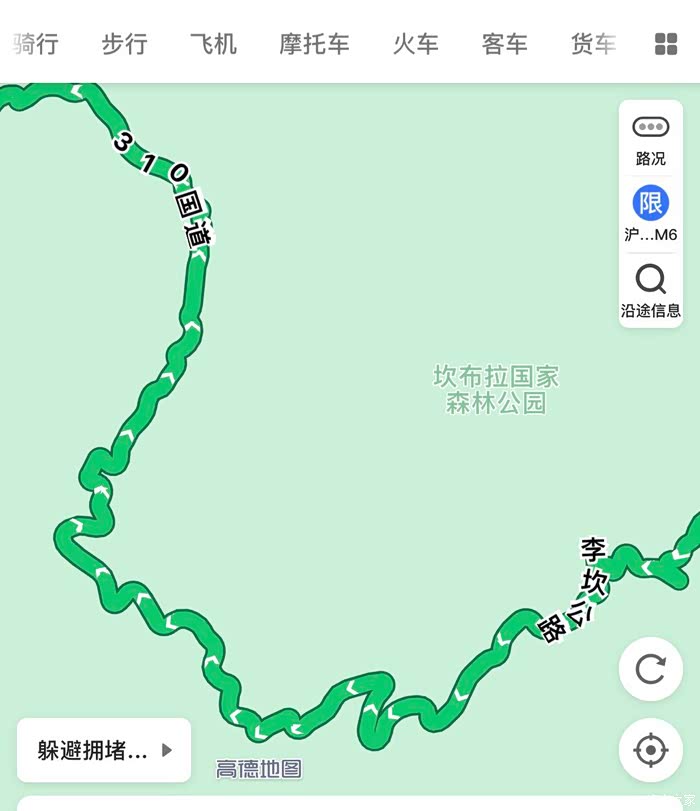The image size is (700, 811).
Task: Open the grid icon for more travel modes
Action: click(666, 44)
